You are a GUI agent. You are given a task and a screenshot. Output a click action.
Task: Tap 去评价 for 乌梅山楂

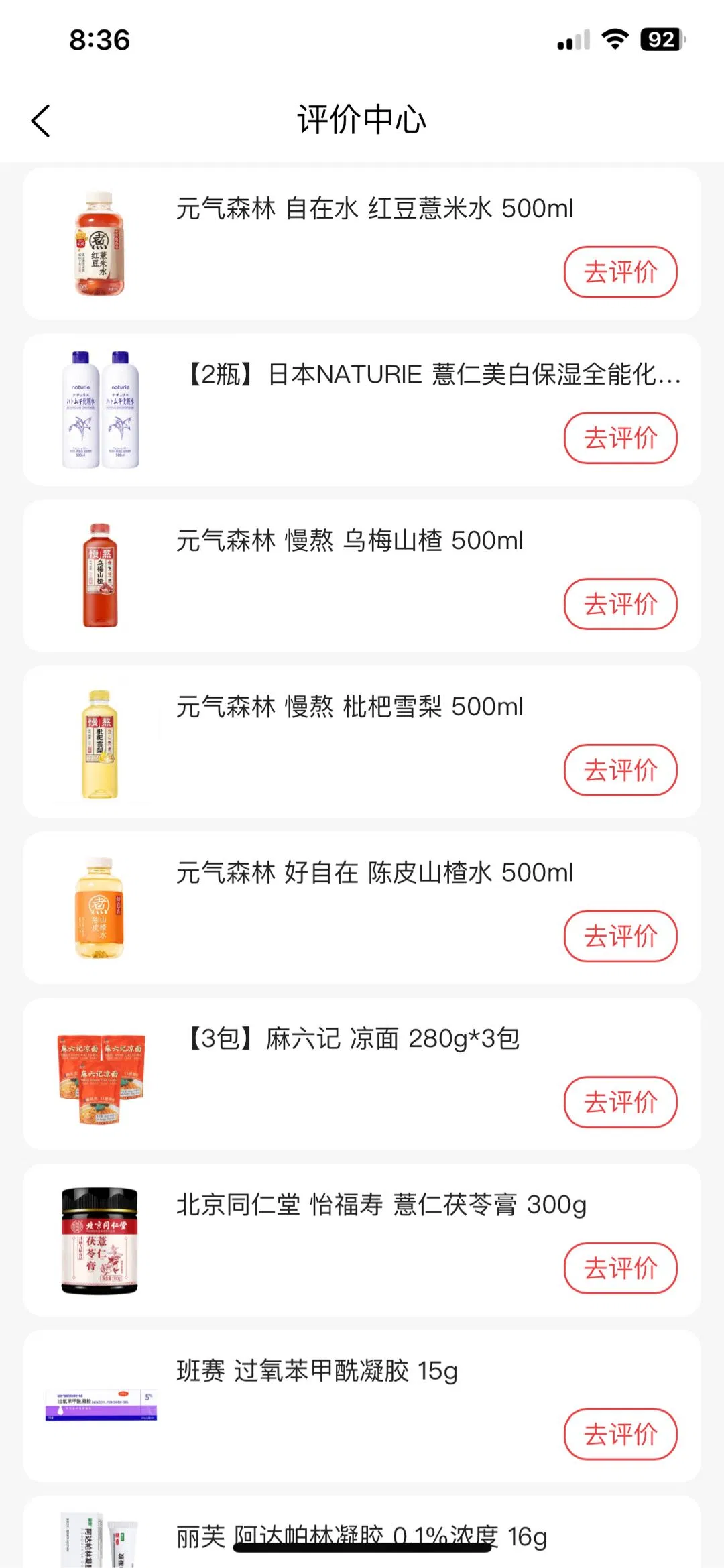620,604
